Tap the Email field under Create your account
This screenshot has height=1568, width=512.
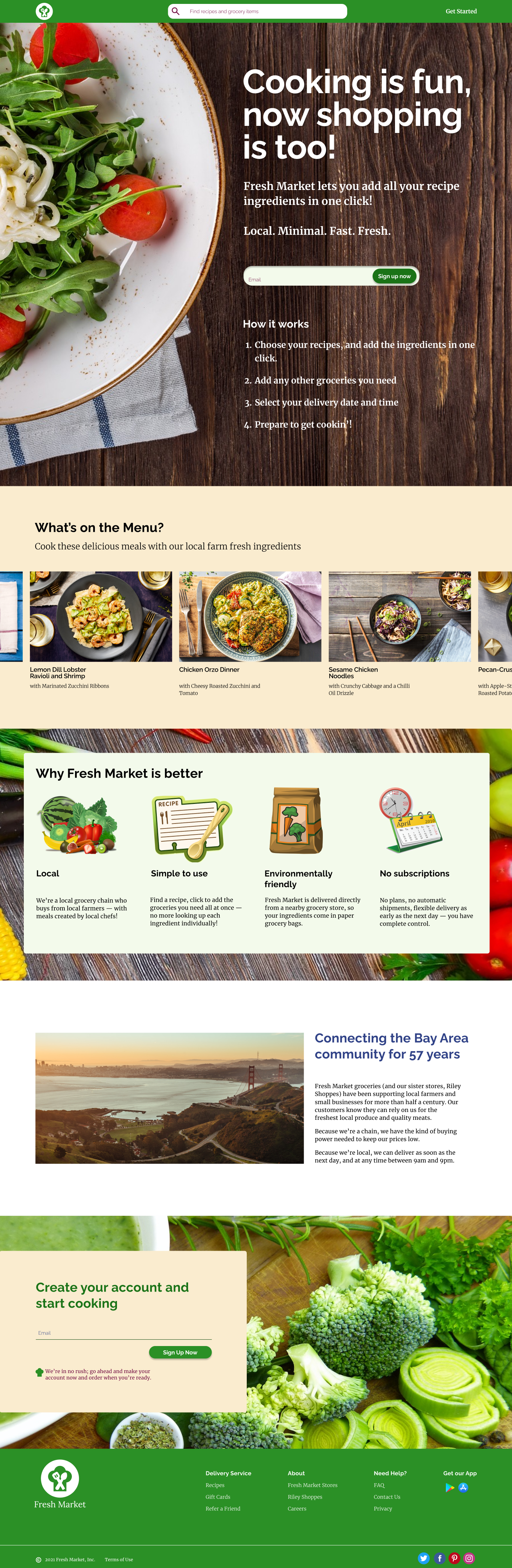123,1333
